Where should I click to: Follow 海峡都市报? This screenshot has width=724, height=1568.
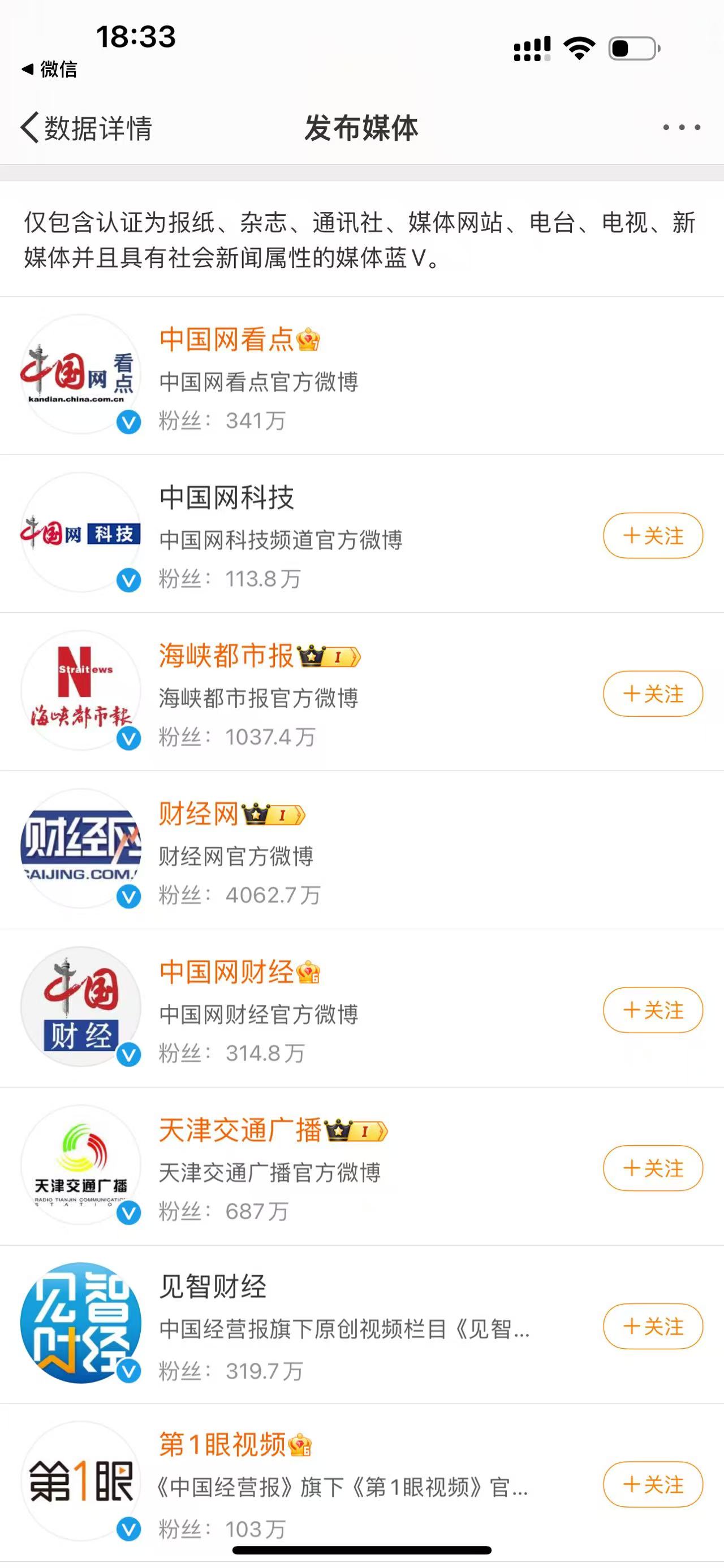(653, 694)
